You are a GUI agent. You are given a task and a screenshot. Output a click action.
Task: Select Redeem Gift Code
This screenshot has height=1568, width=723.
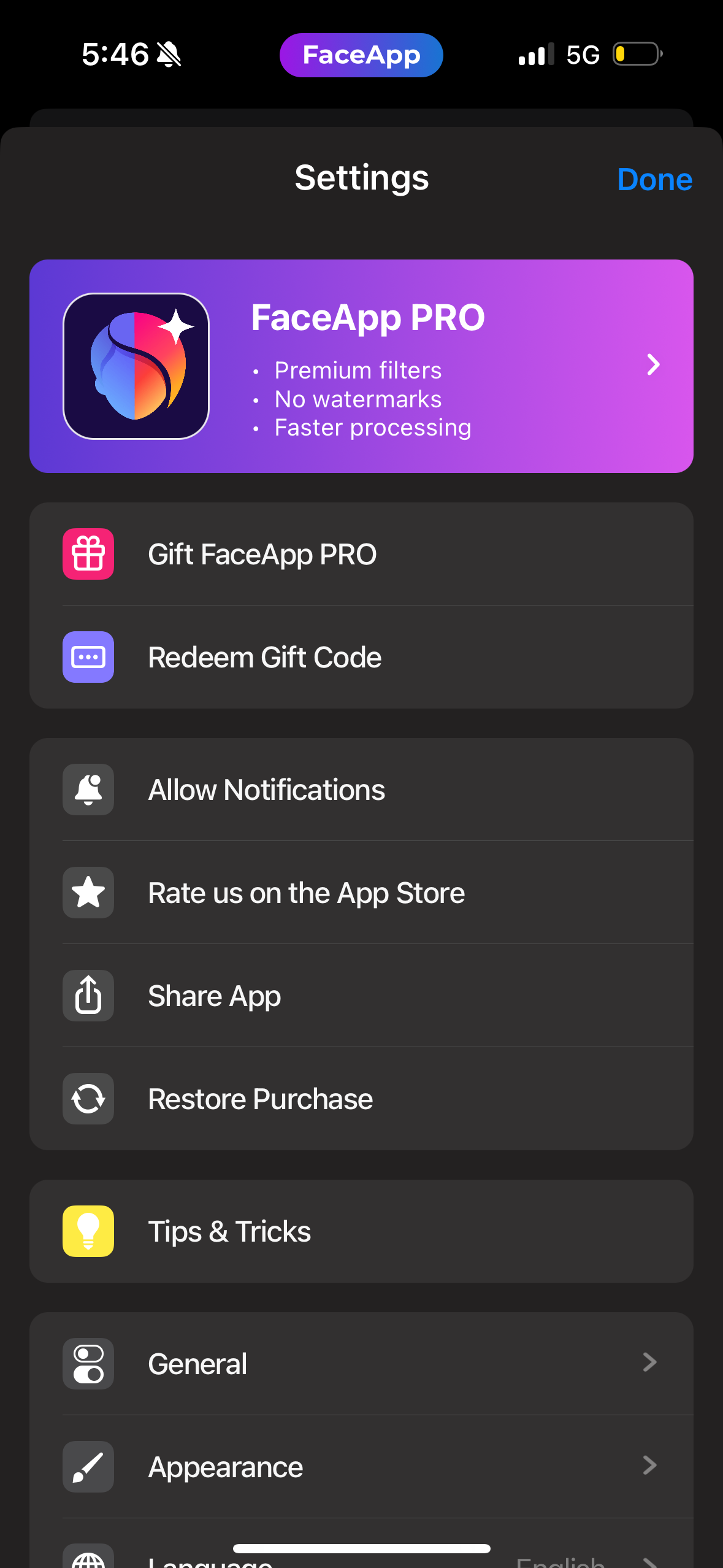pyautogui.click(x=361, y=657)
